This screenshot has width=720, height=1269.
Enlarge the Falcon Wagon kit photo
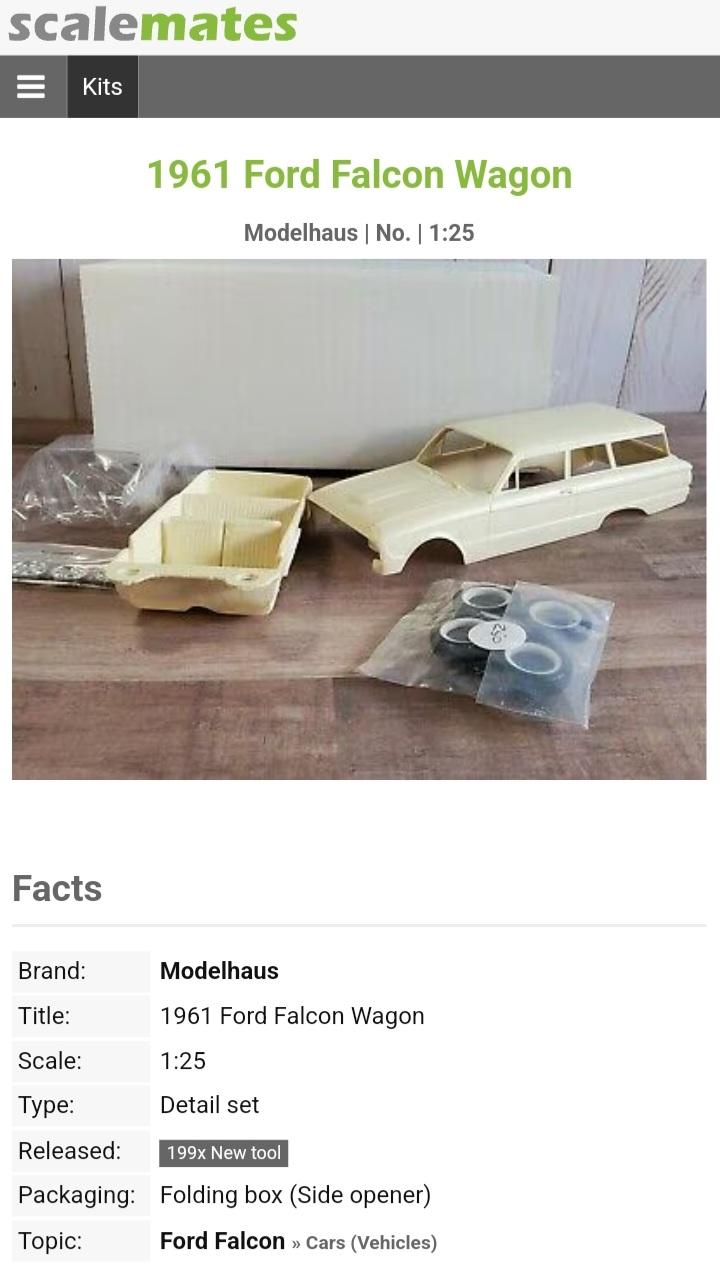(359, 519)
